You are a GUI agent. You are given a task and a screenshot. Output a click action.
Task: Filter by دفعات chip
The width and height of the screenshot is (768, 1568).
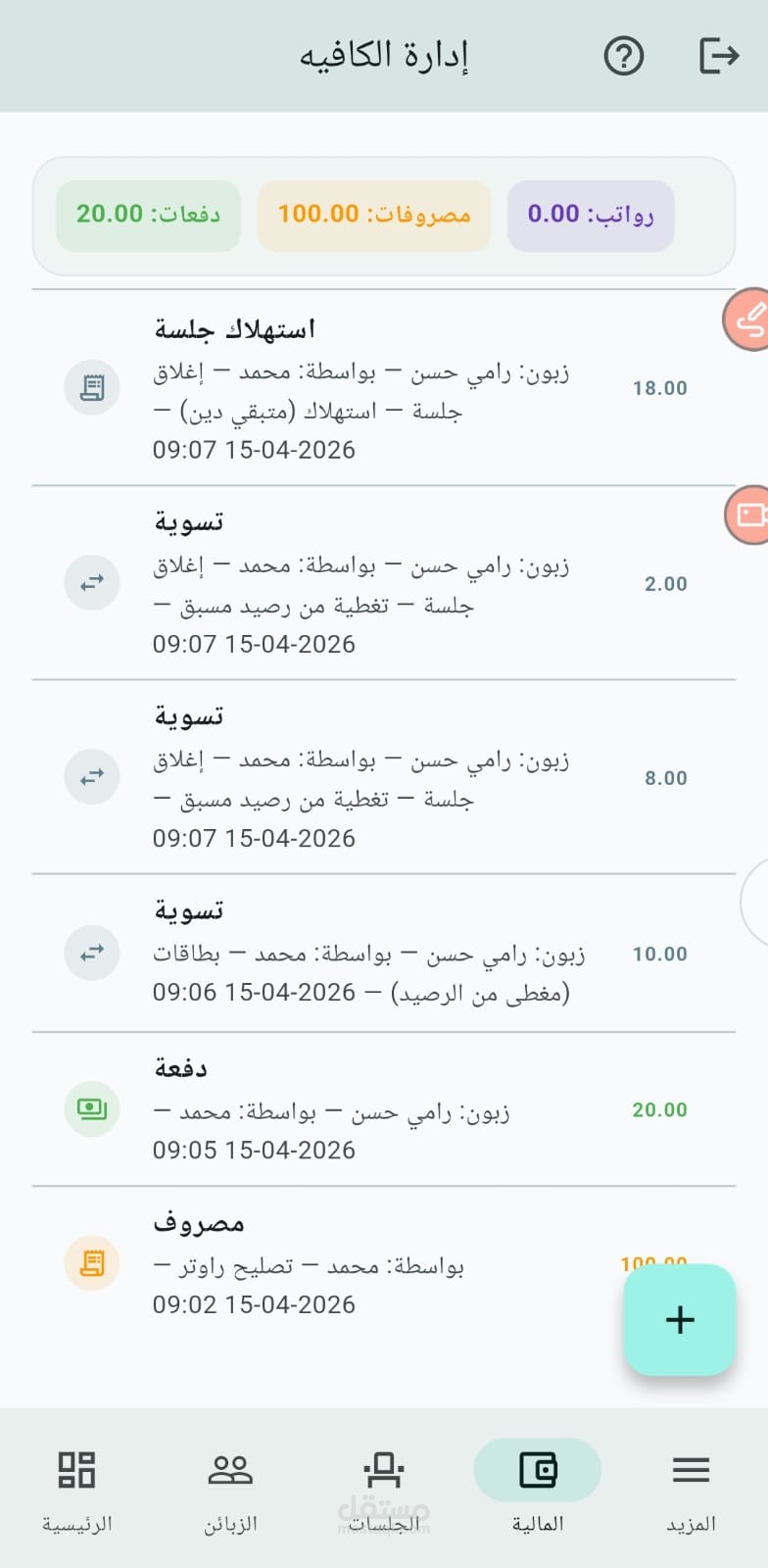(x=148, y=215)
